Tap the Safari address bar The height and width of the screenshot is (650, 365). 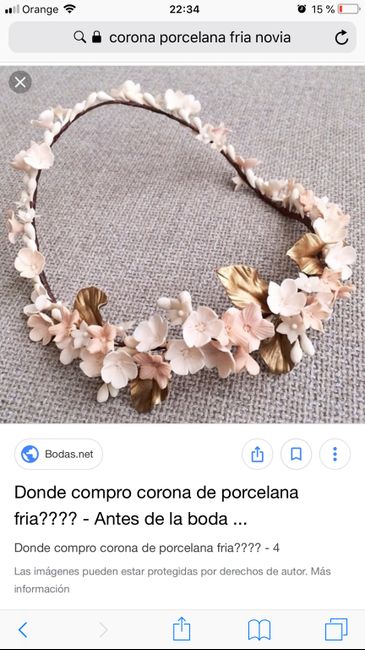[x=182, y=38]
